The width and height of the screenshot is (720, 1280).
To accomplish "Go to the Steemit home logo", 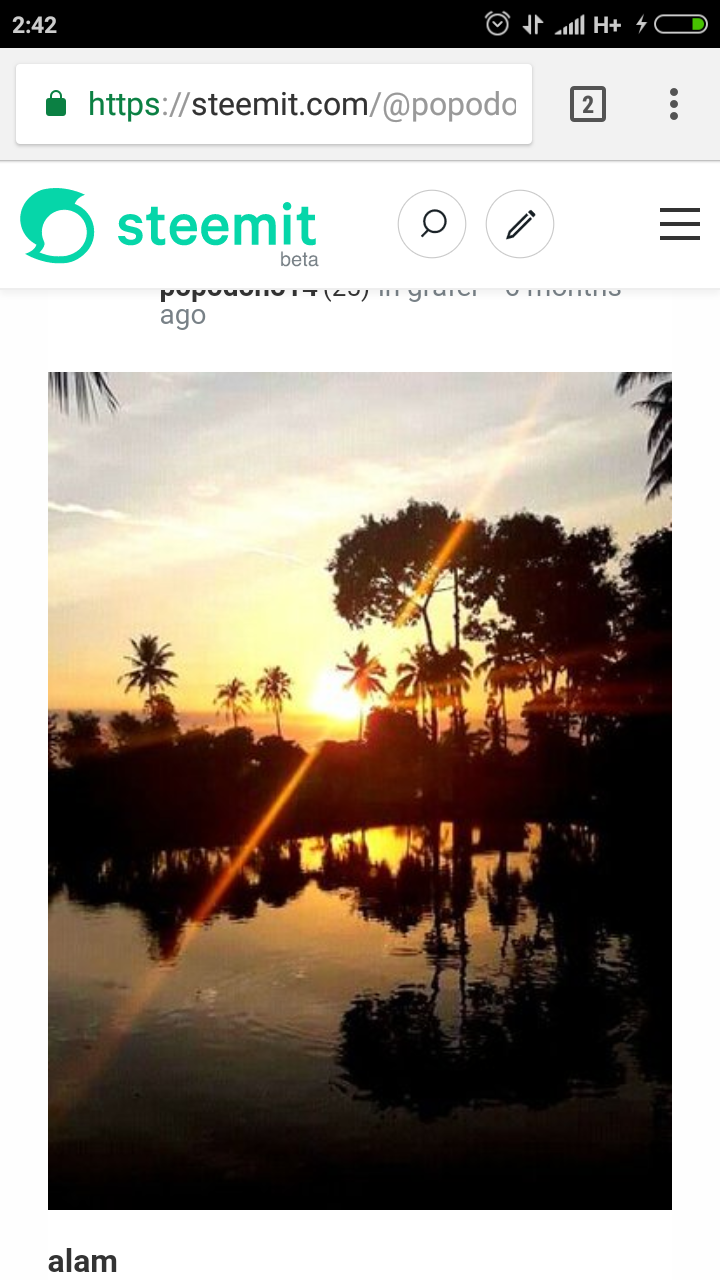I will click(168, 226).
